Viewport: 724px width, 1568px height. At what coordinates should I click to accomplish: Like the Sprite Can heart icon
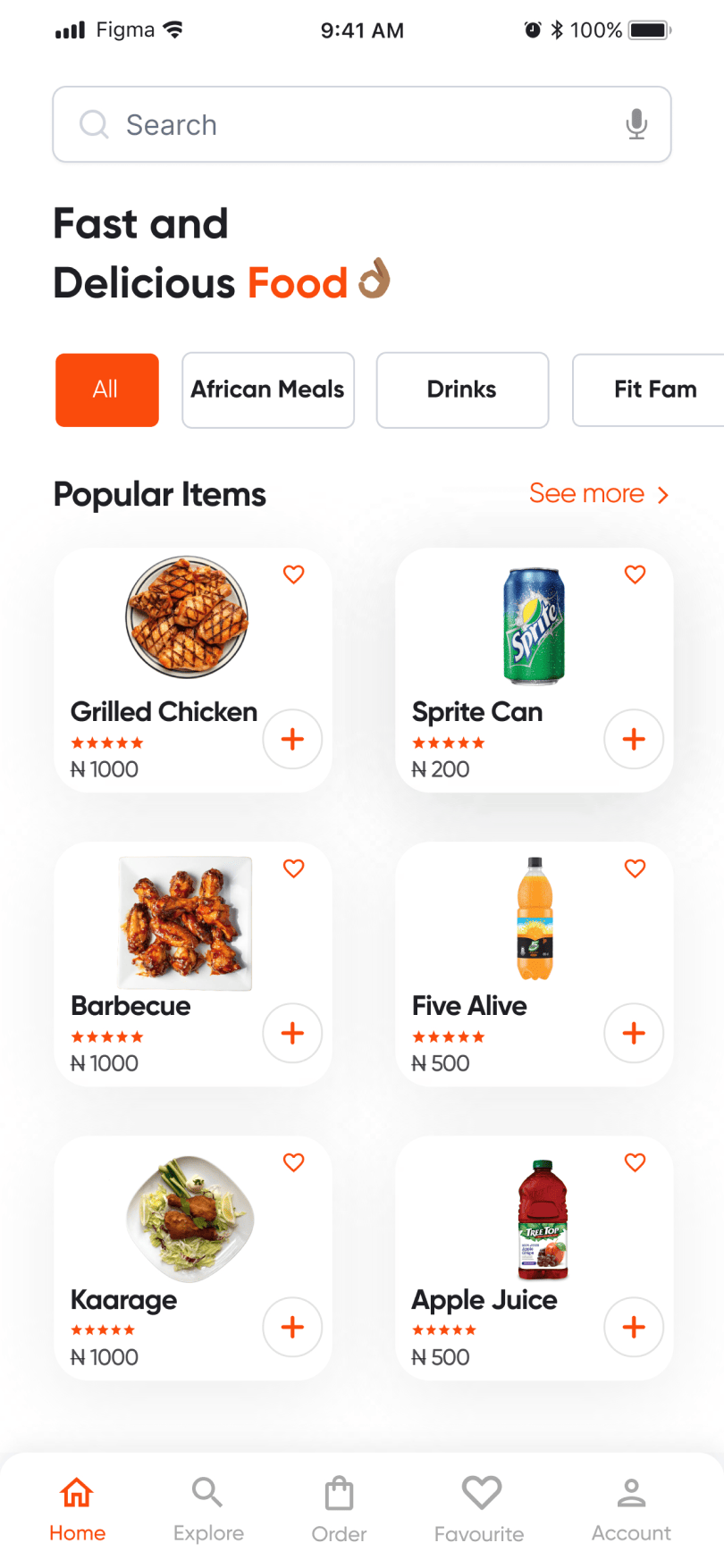[x=635, y=574]
